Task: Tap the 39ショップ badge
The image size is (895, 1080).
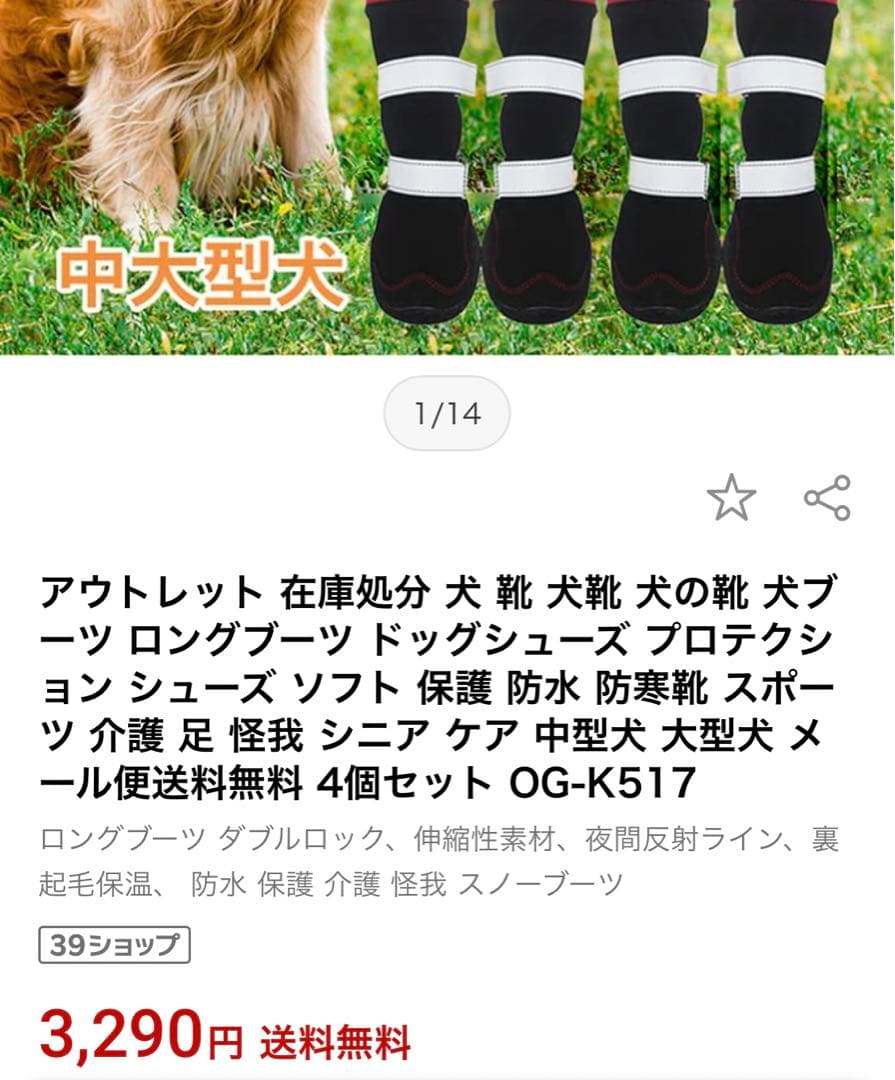Action: coord(114,945)
